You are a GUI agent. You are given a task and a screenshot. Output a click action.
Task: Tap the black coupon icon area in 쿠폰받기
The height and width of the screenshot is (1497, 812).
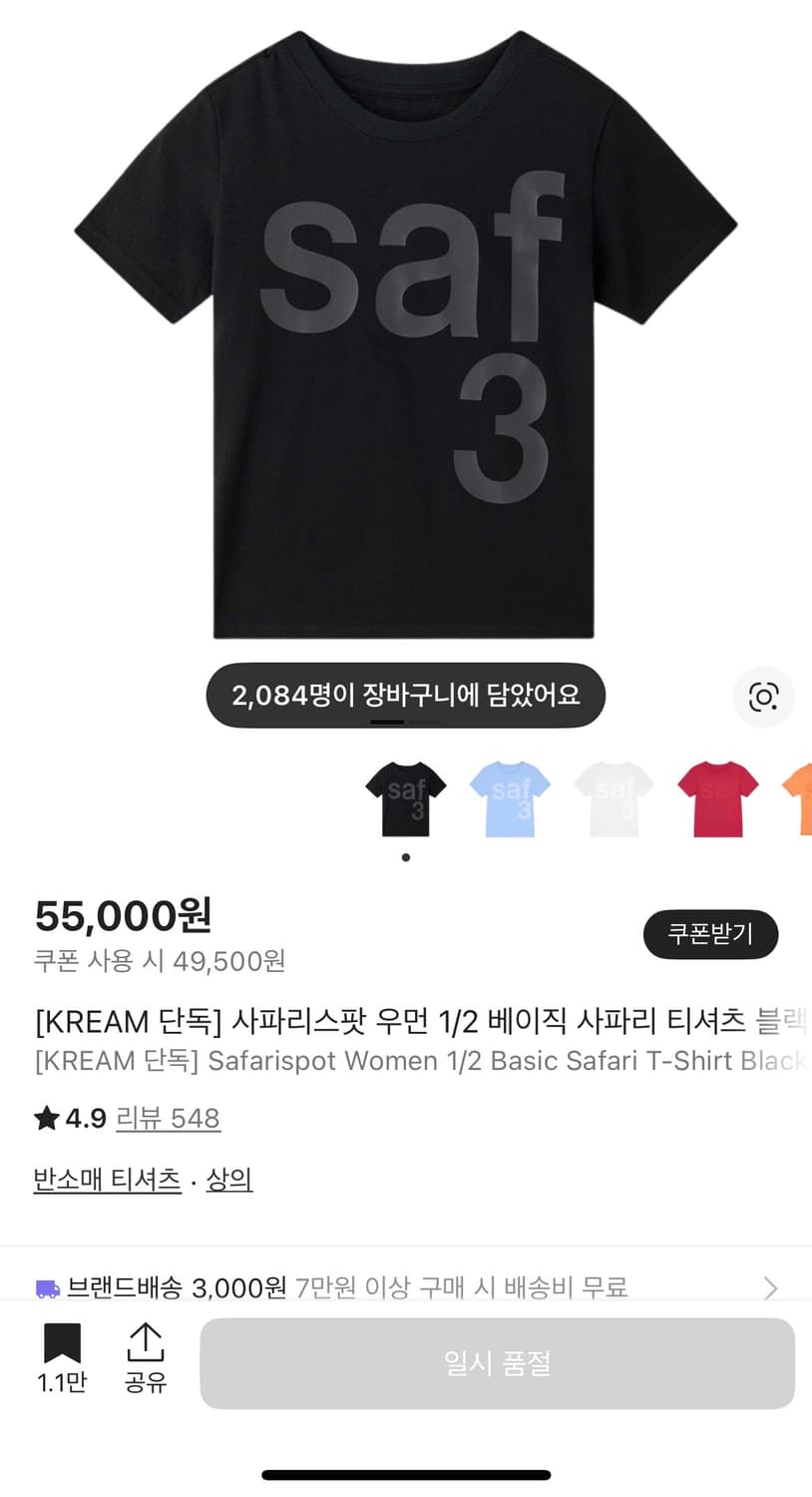click(709, 934)
